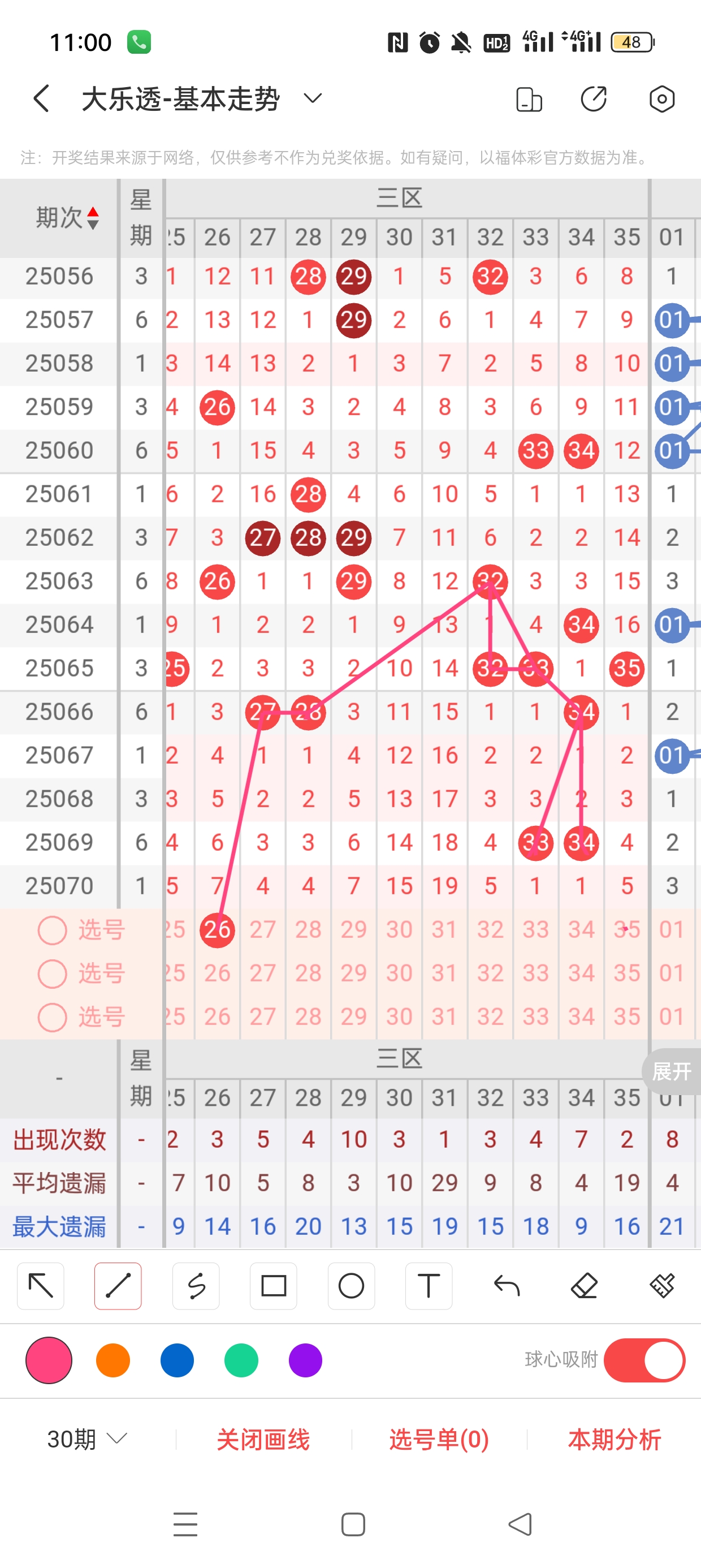The height and width of the screenshot is (1568, 701).
Task: Go back from the 大乐透 trend chart
Action: [41, 98]
